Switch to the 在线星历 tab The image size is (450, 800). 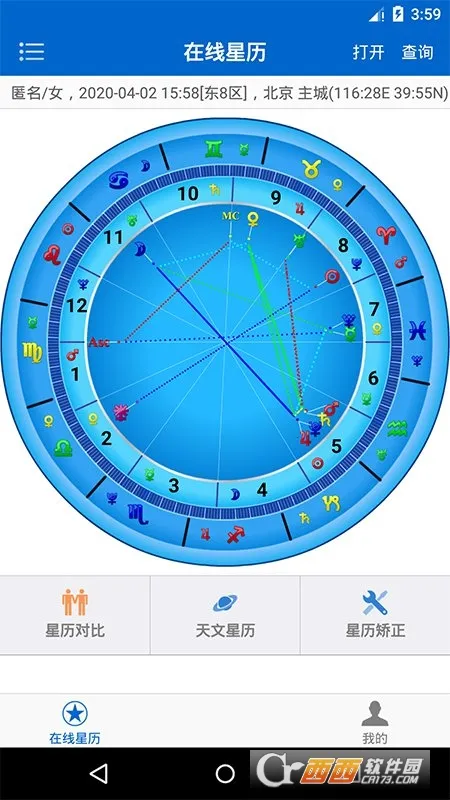pos(75,721)
